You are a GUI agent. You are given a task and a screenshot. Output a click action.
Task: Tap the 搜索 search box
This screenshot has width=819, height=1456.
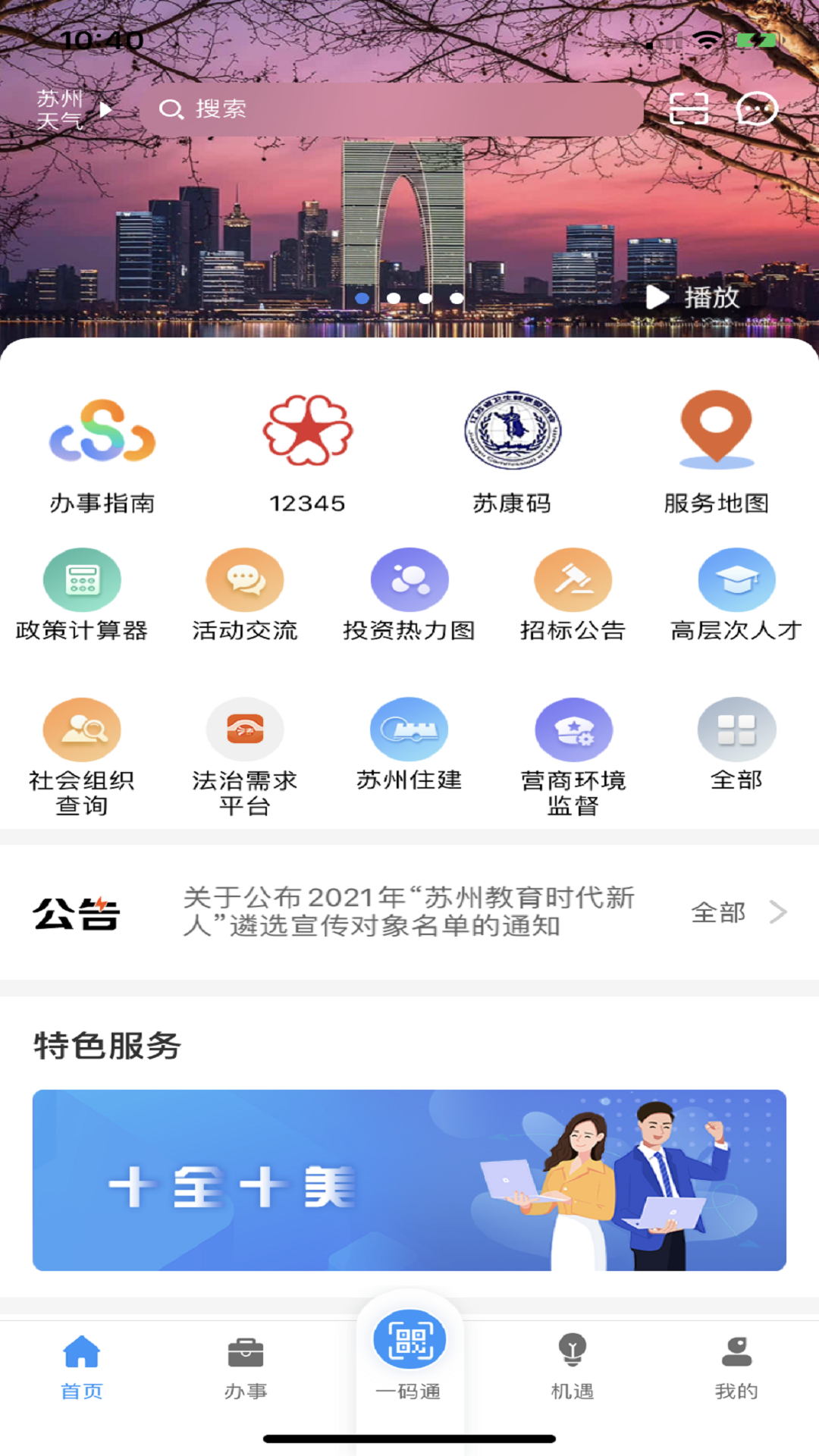[x=391, y=109]
